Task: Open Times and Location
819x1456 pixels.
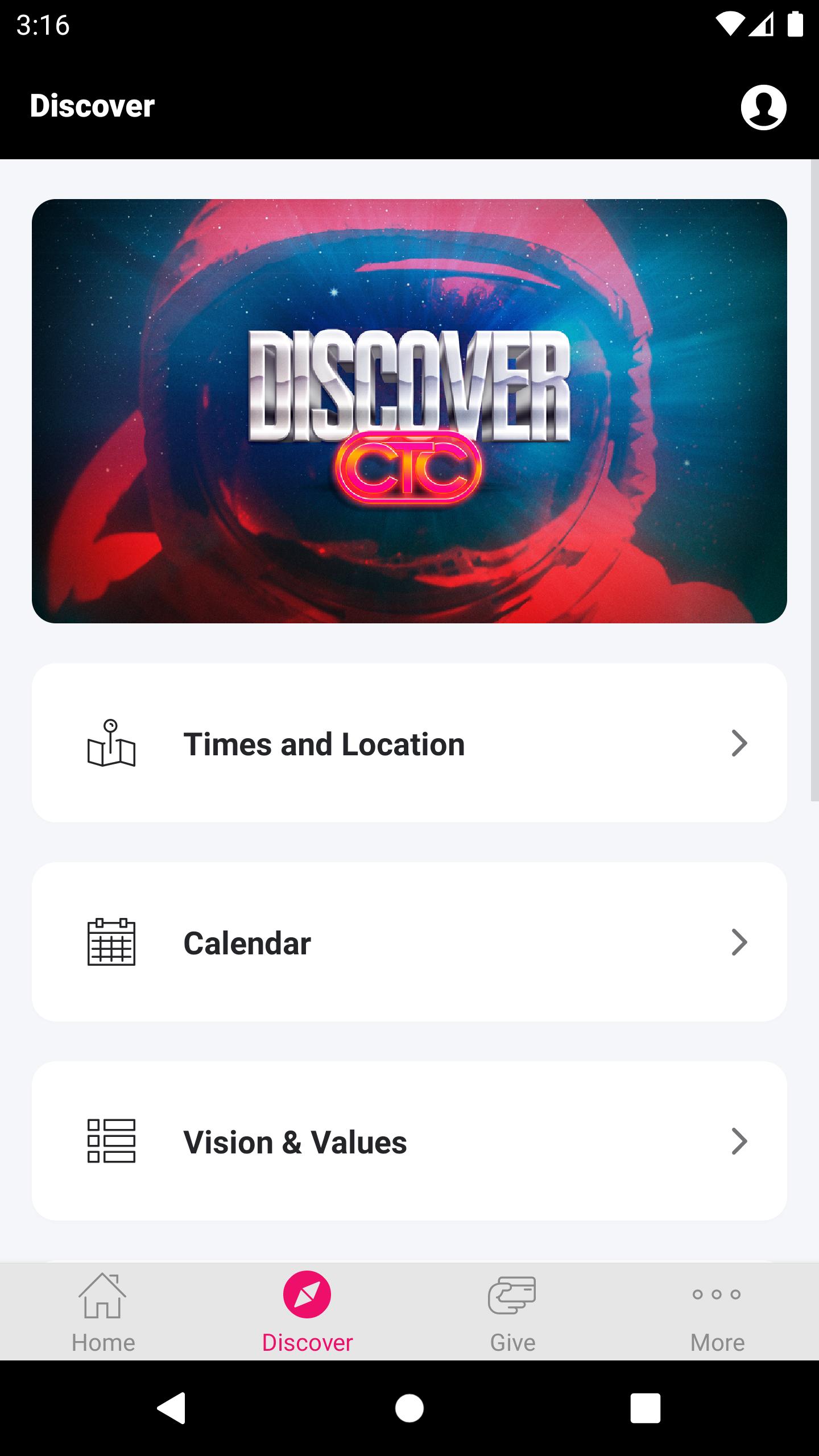Action: 409,743
